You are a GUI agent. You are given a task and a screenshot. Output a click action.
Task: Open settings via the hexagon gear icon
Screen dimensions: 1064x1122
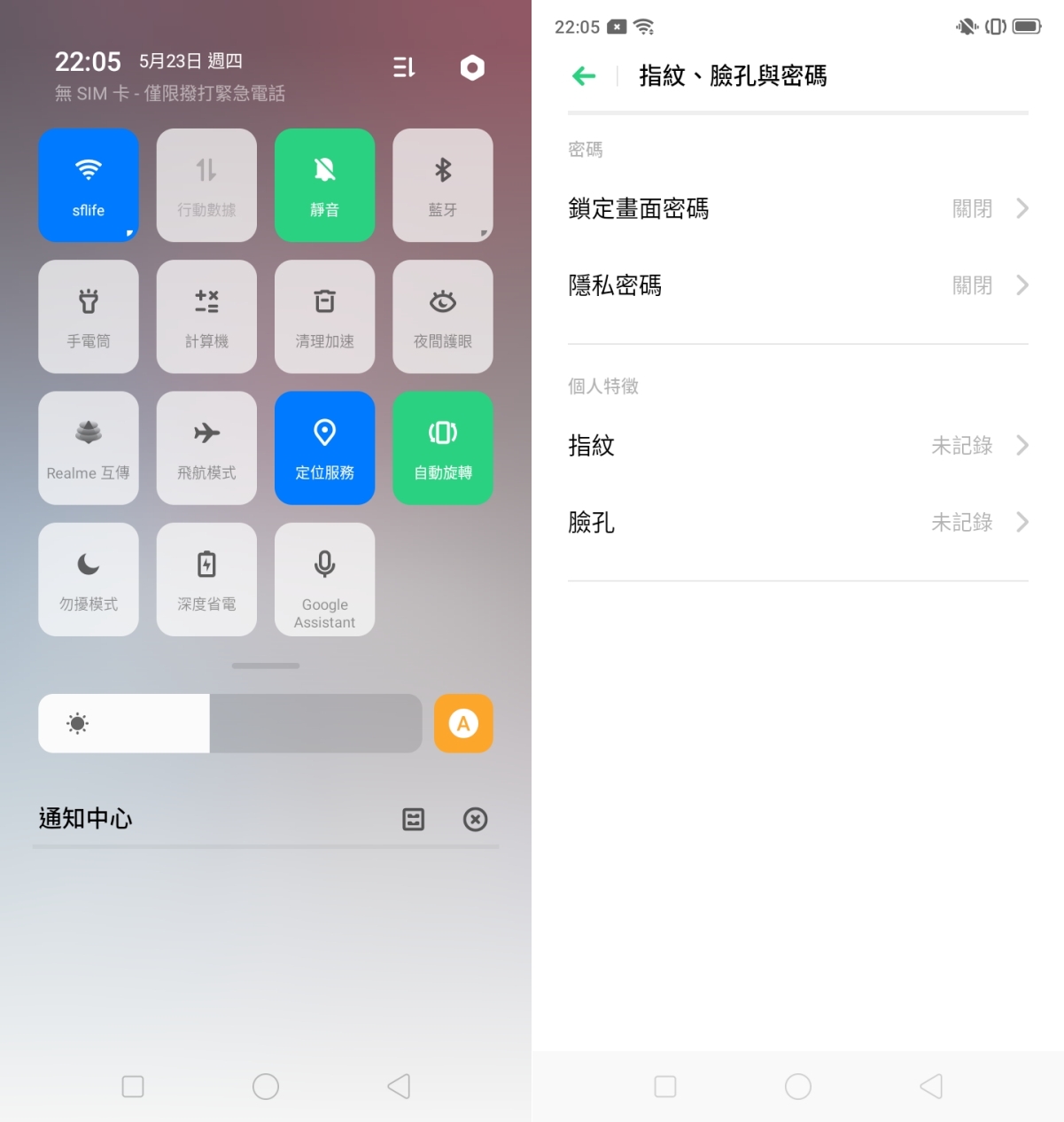coord(472,67)
